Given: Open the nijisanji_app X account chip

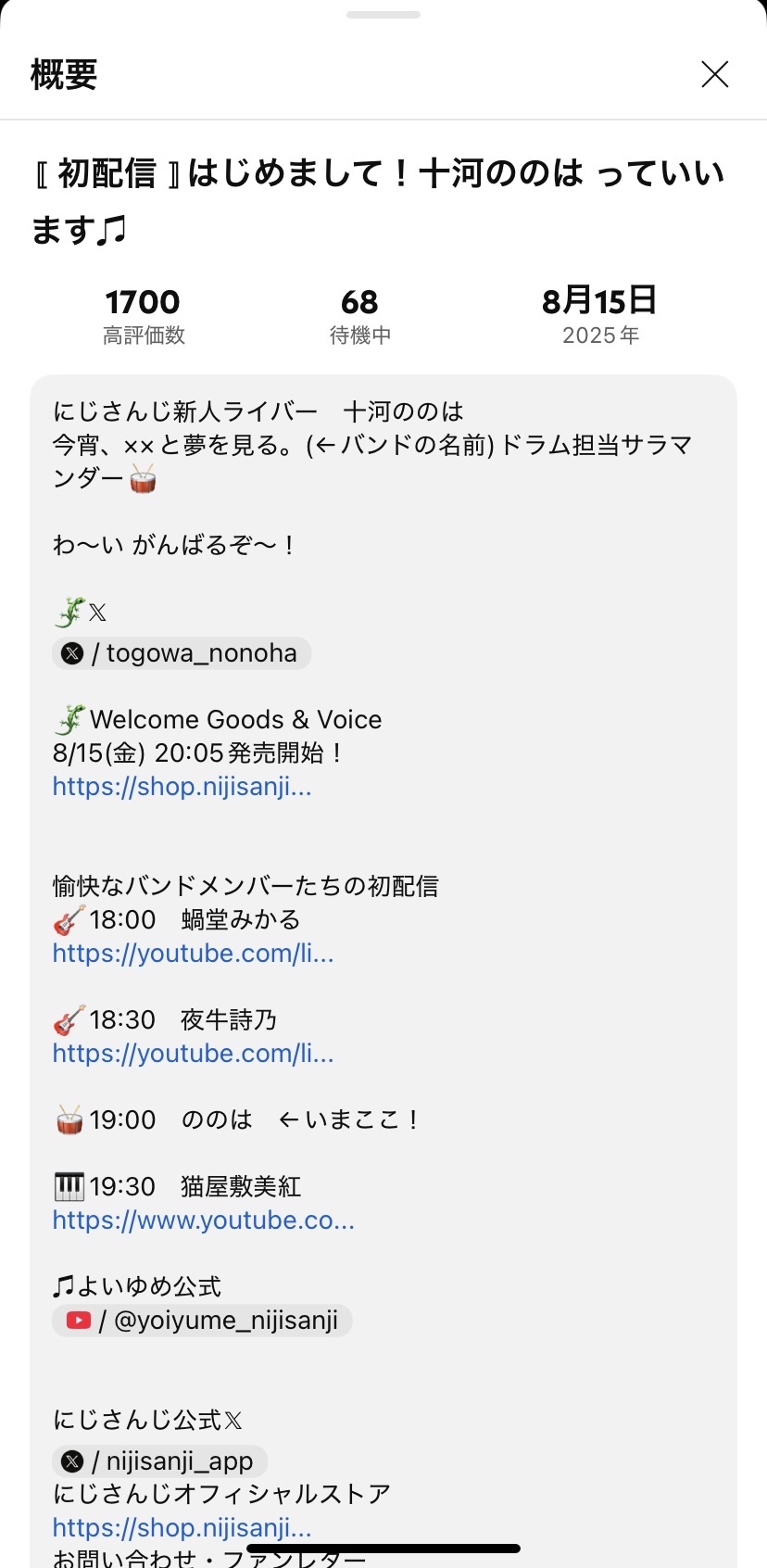Looking at the screenshot, I should 160,1461.
